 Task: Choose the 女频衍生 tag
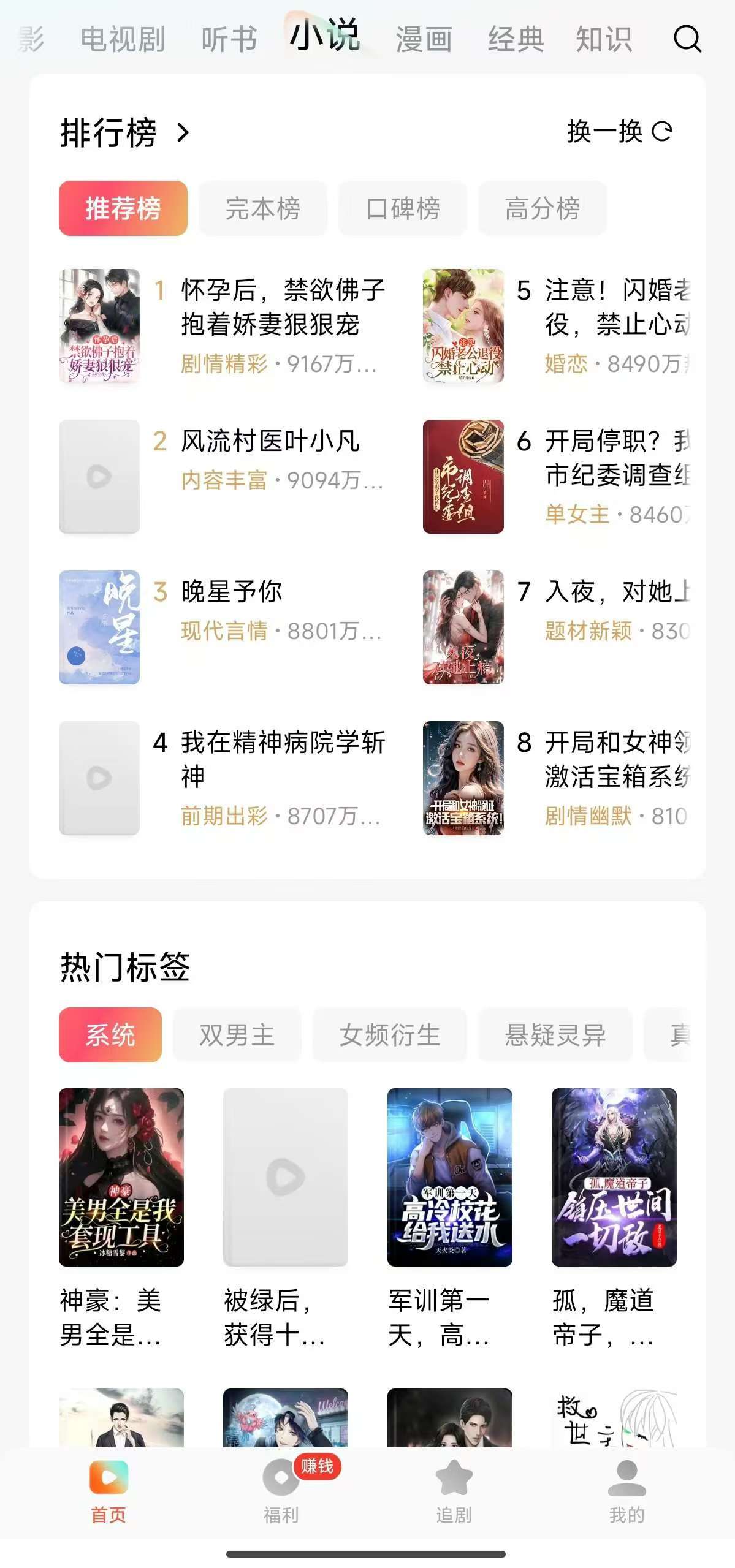(x=389, y=1035)
